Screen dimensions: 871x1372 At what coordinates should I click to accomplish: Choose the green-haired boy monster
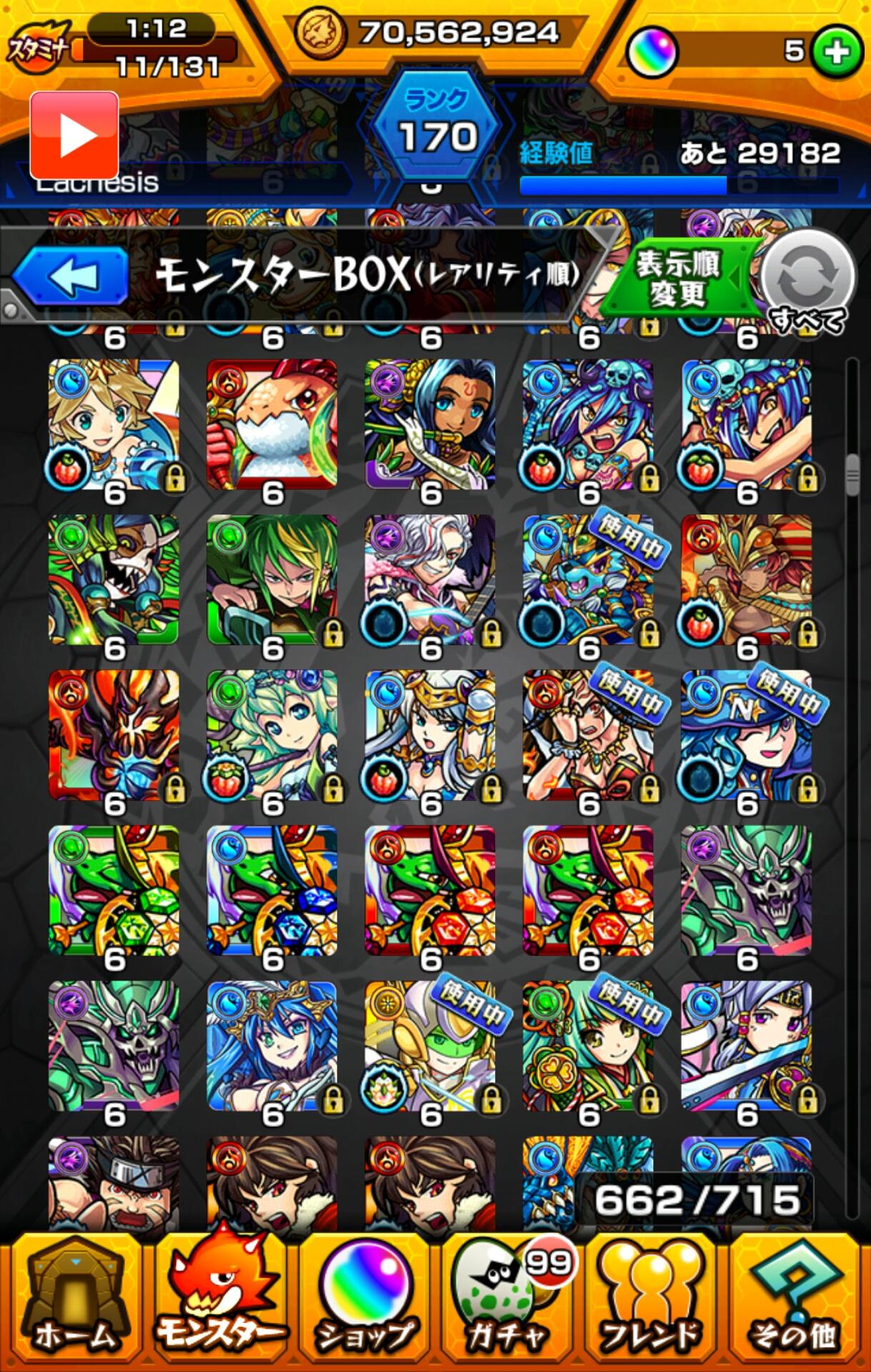click(272, 580)
